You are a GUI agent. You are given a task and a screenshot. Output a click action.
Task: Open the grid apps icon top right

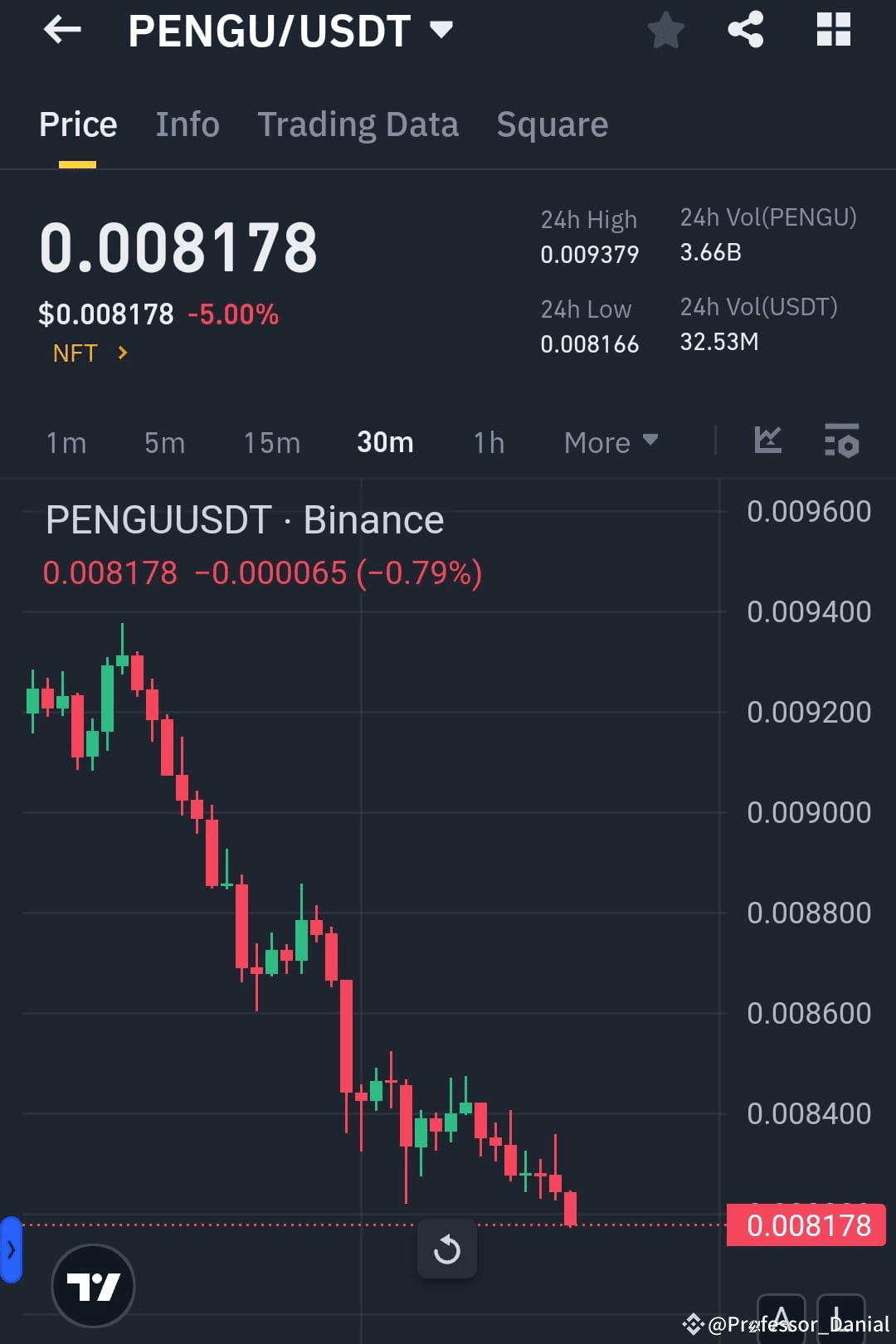point(833,30)
